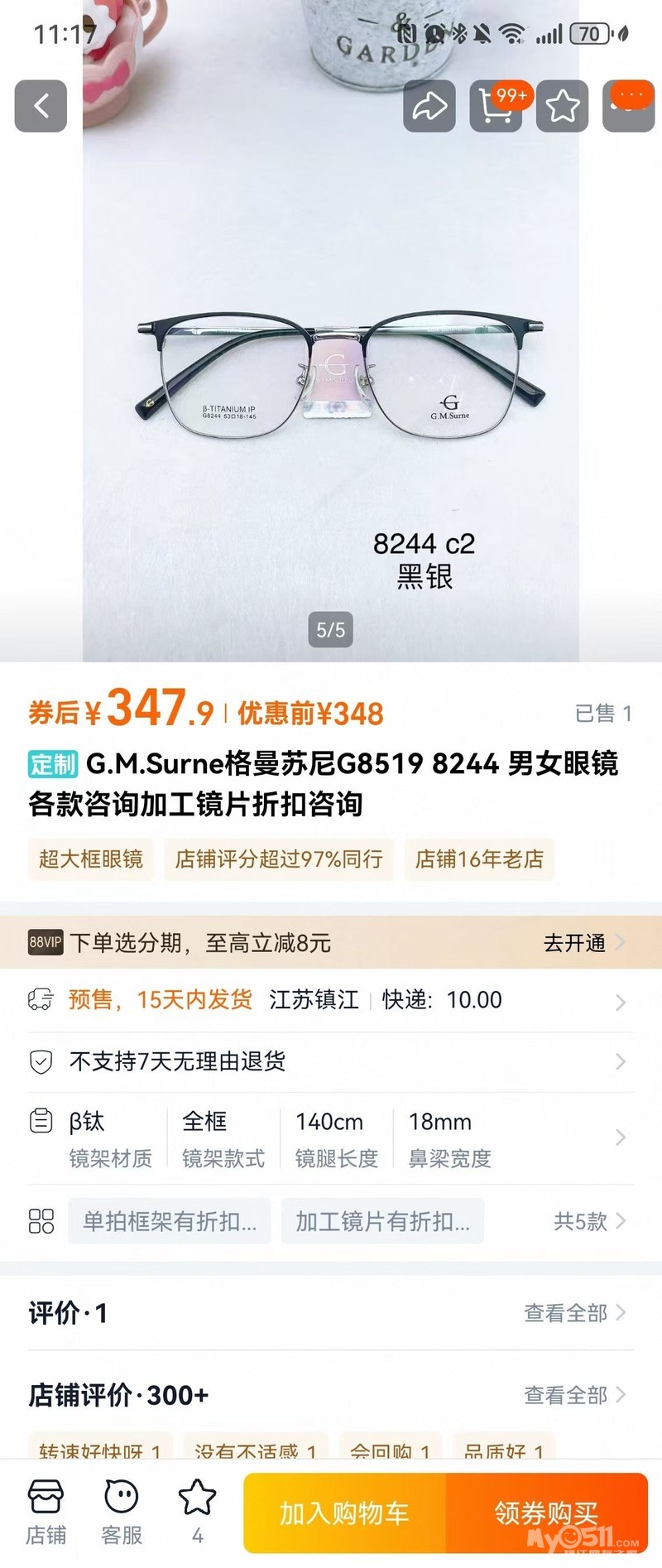Contact 客服 customer service
662x1568 pixels.
point(122,1512)
